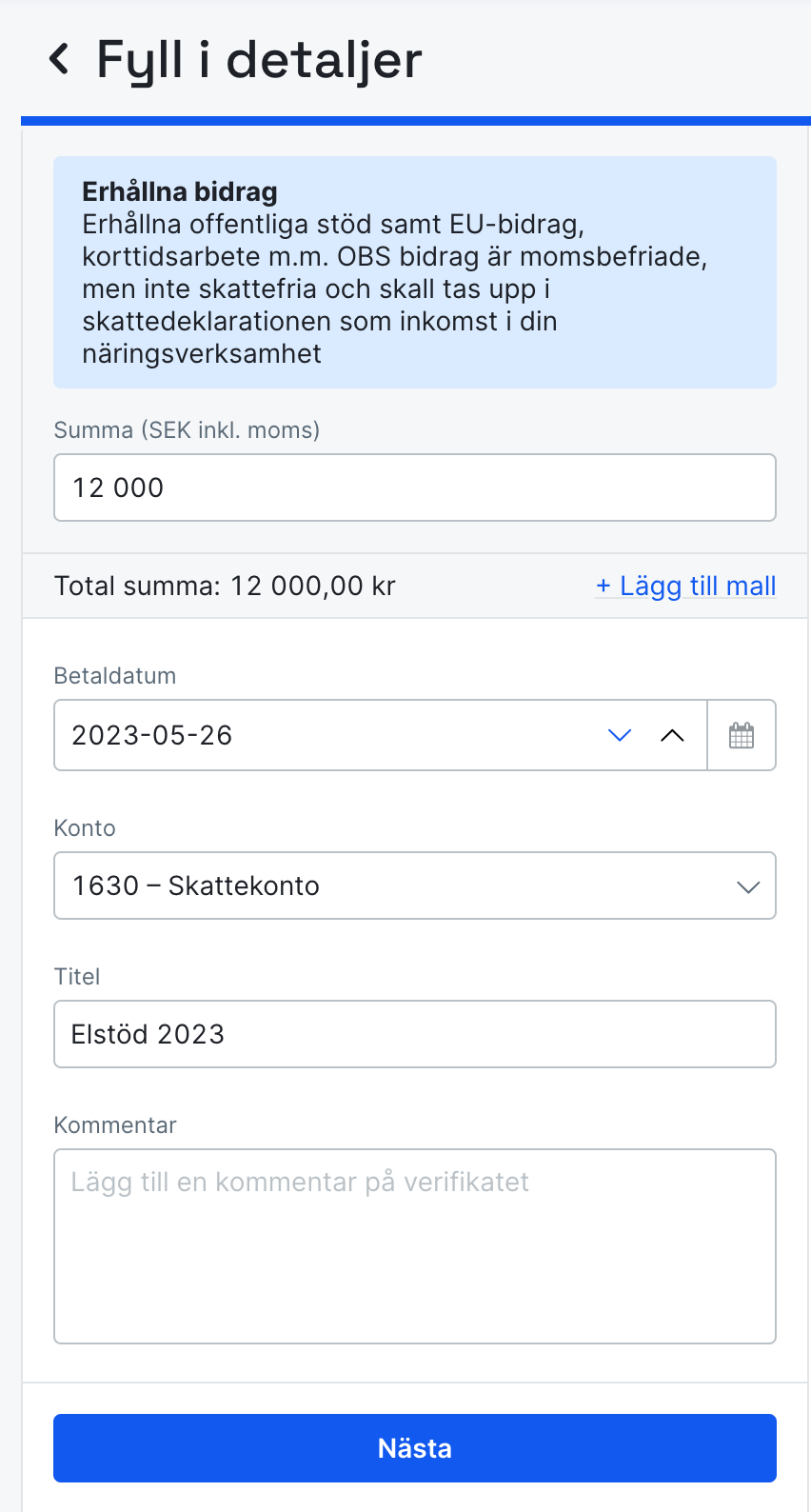Open the Betaldatum date selector
Screen dimensions: 811x1512
click(286, 734)
